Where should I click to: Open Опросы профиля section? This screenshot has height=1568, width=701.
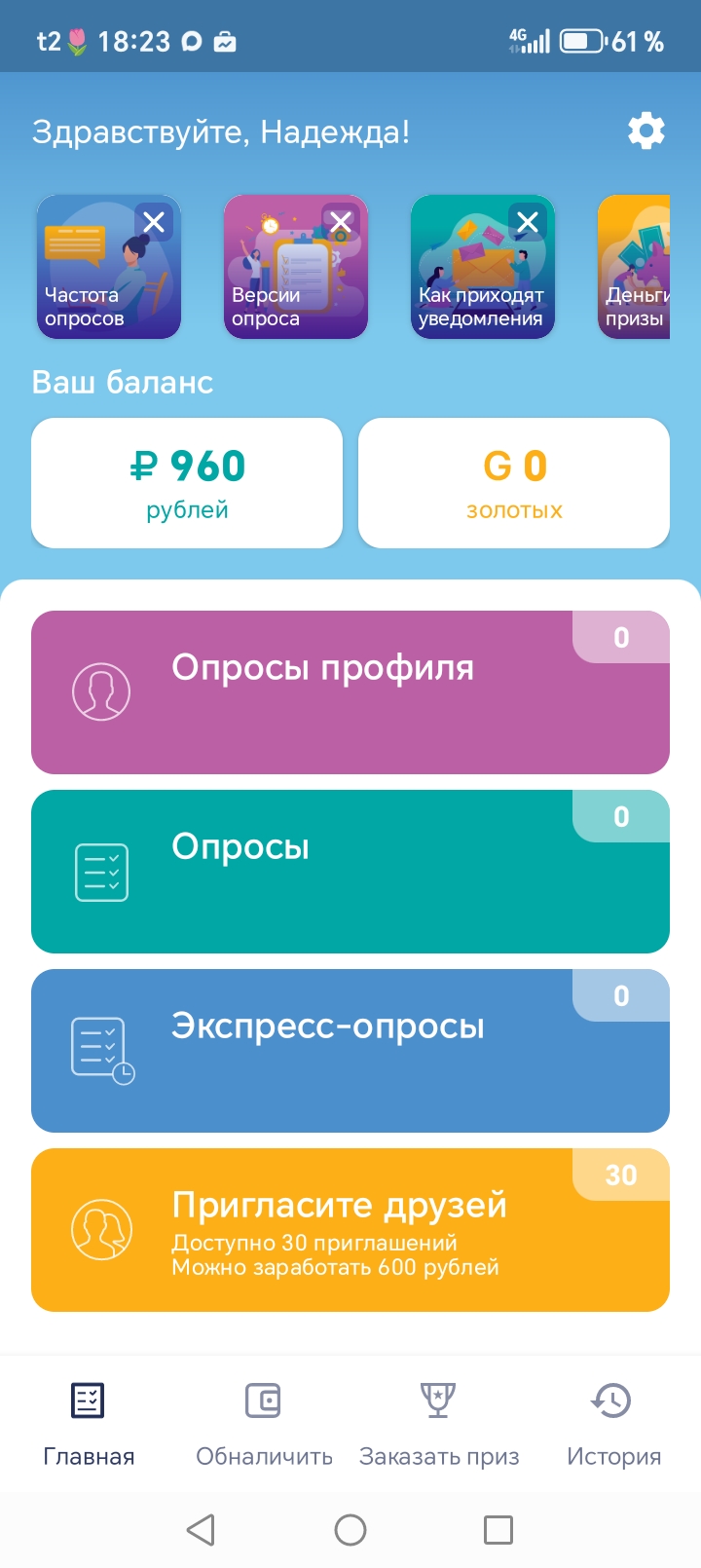350,692
